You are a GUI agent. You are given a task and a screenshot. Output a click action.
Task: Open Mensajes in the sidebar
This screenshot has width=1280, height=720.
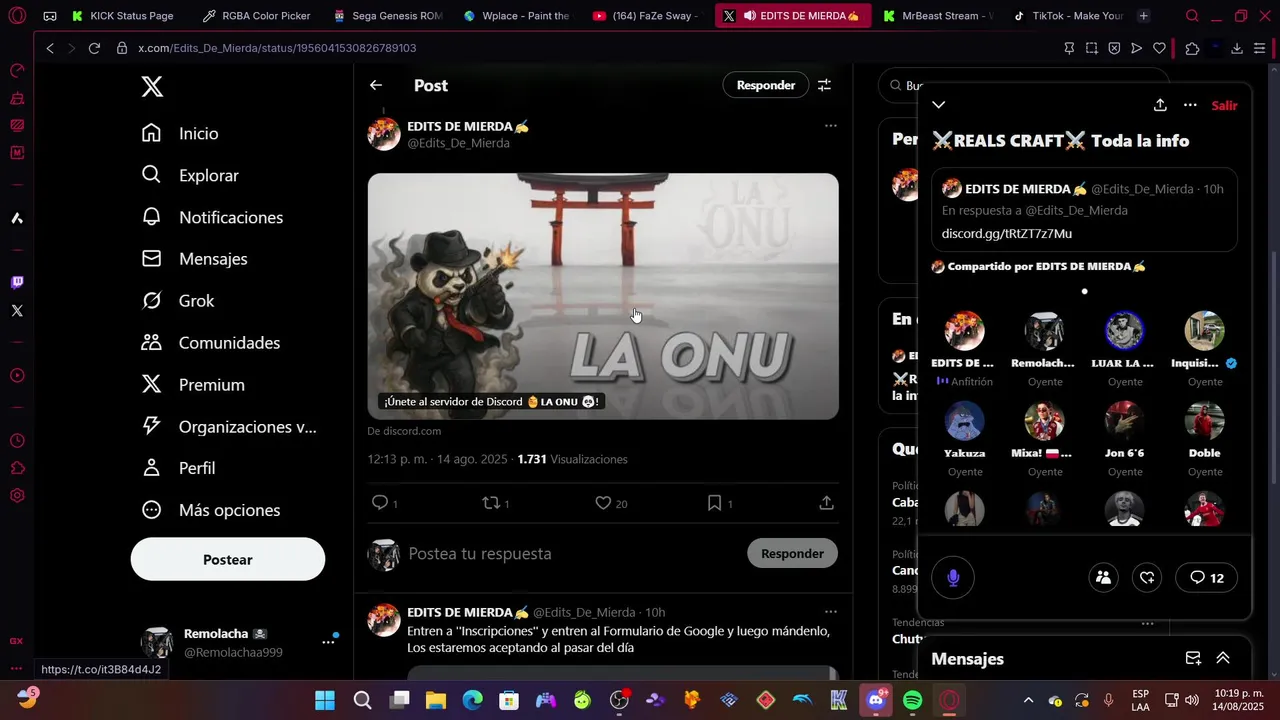point(212,259)
